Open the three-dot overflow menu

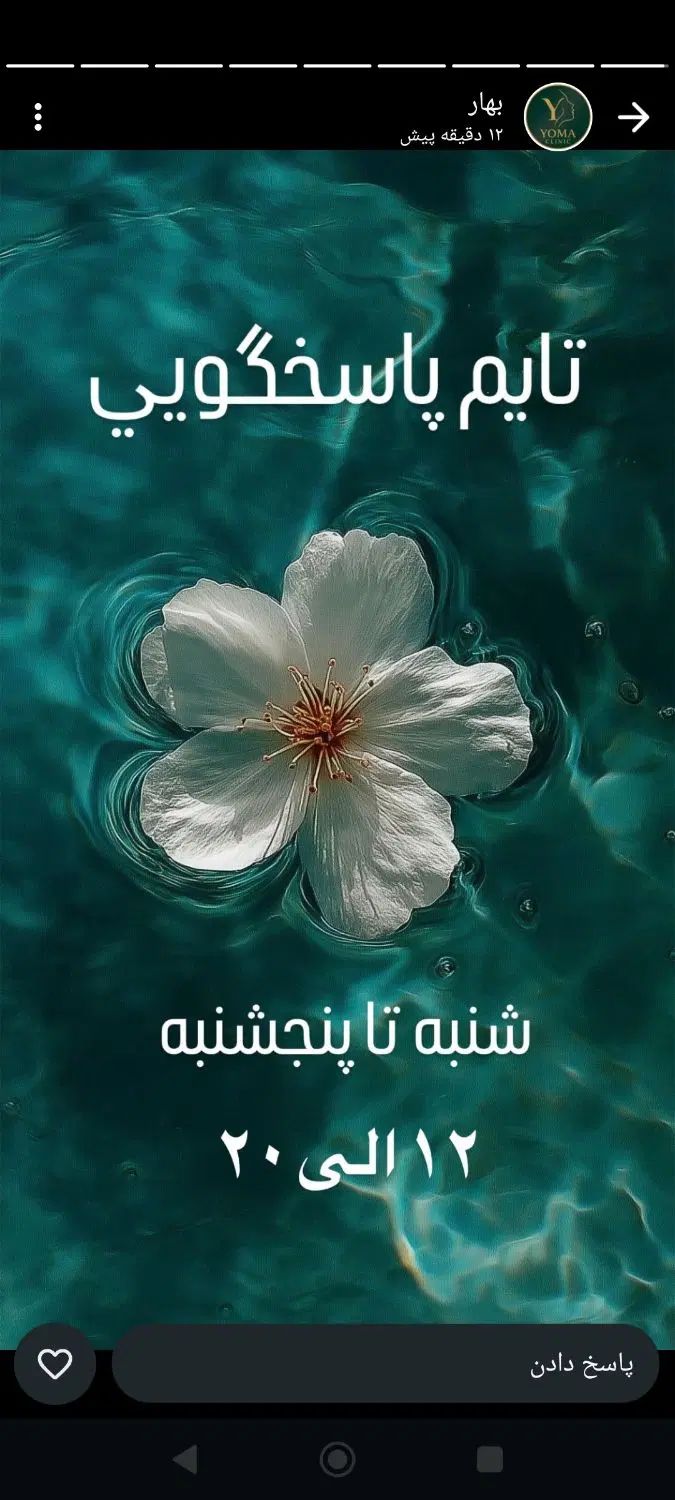click(x=38, y=118)
